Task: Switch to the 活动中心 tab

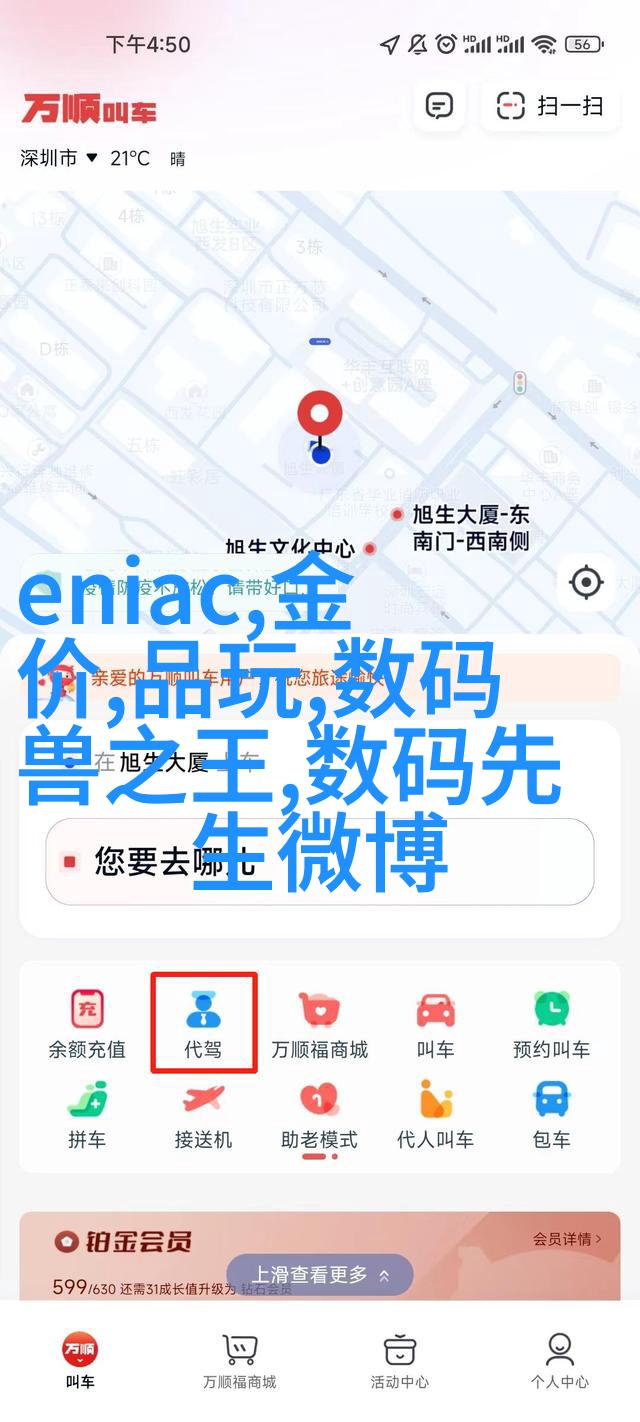Action: (x=400, y=1360)
